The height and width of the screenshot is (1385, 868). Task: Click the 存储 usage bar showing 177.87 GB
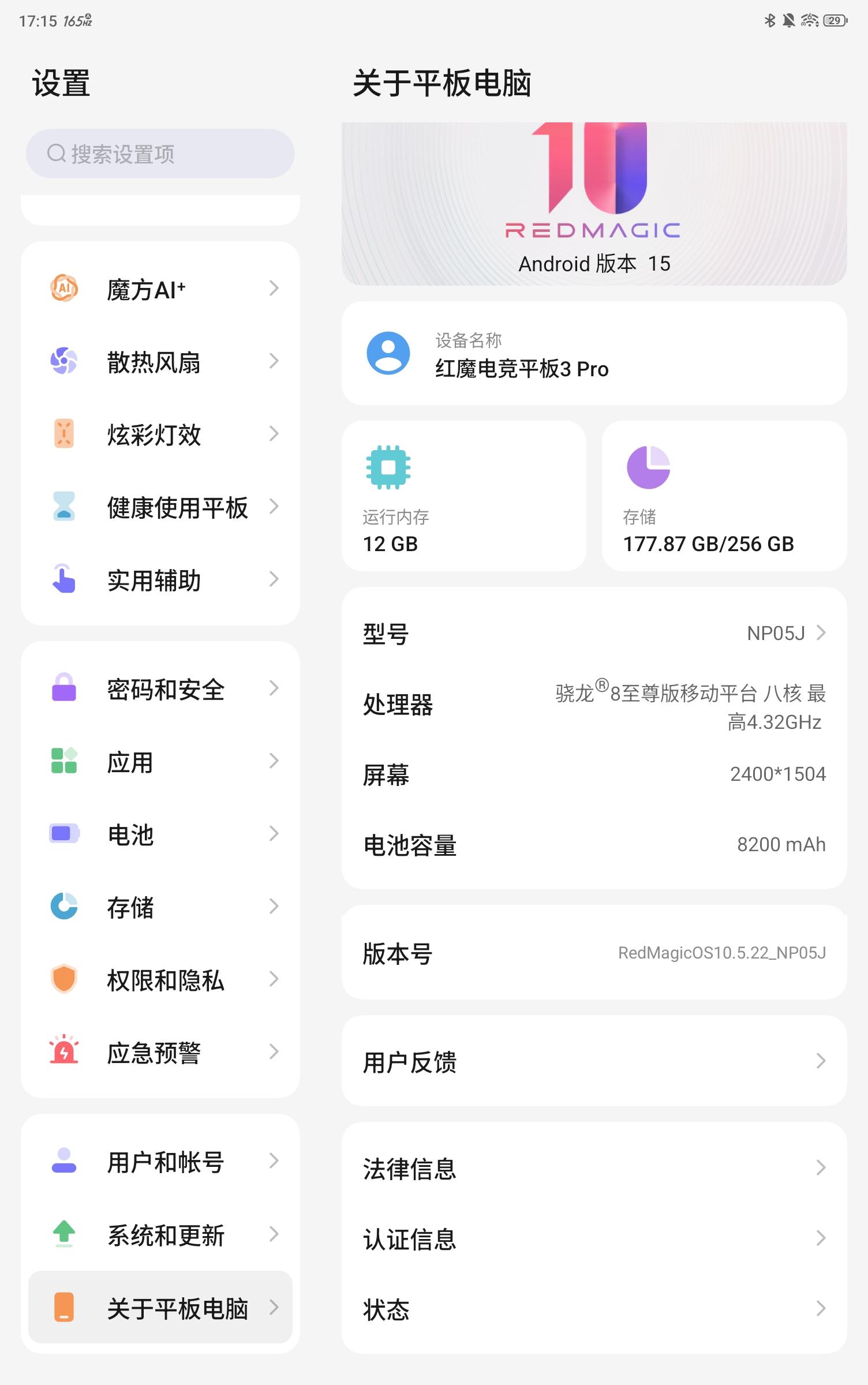pos(708,543)
